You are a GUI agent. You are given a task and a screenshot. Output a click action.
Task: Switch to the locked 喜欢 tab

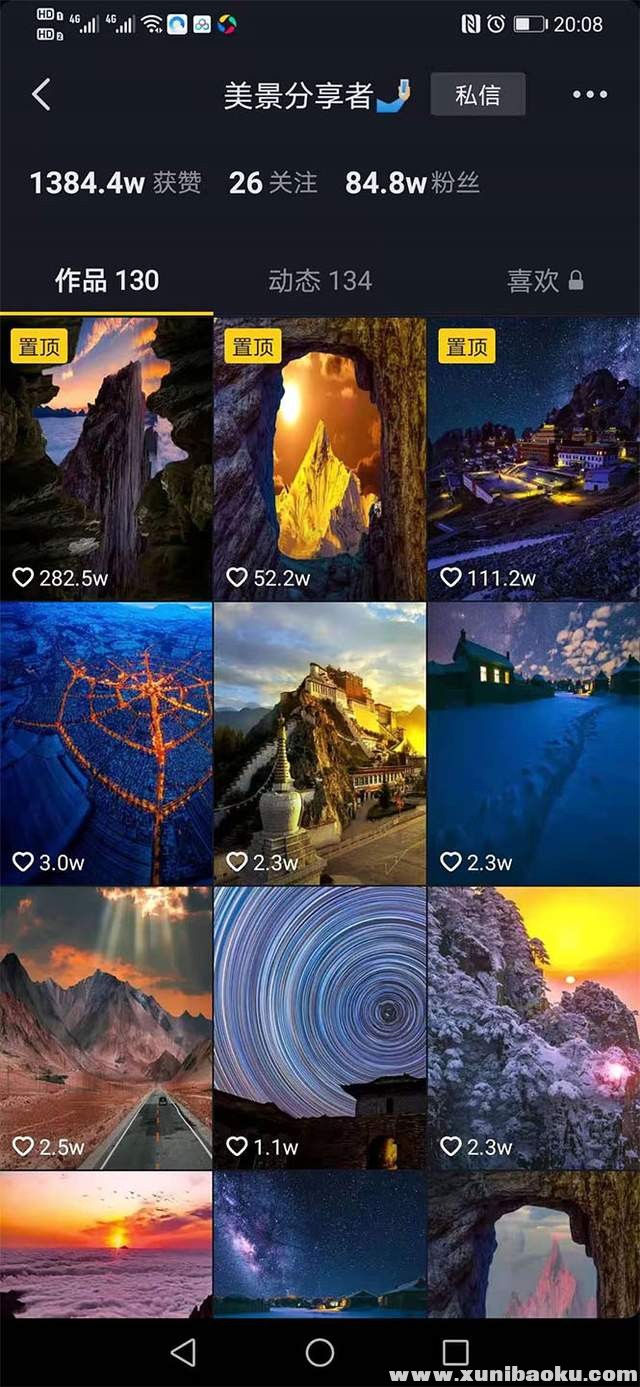tap(544, 281)
